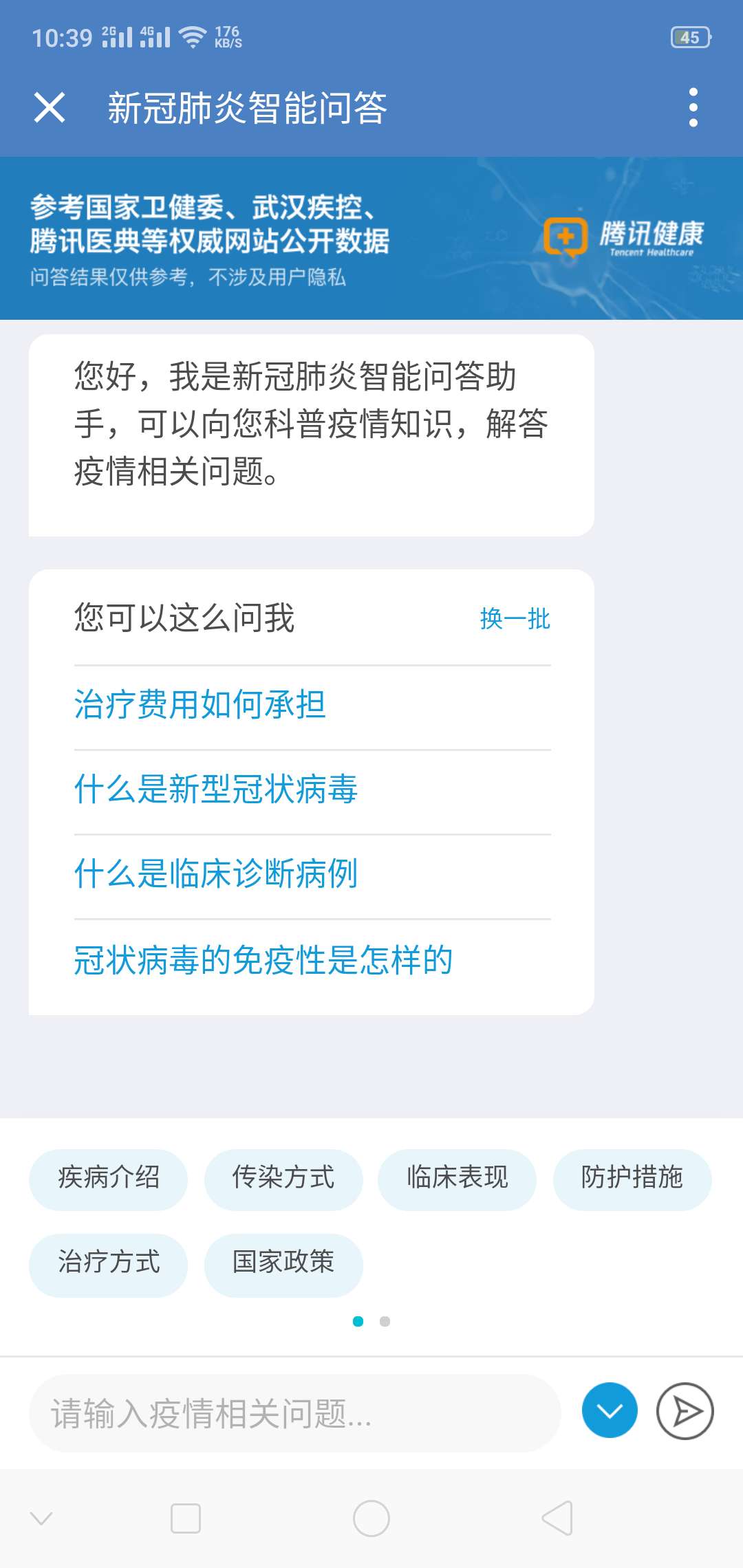Ask 治疗费用如何承担

[200, 705]
